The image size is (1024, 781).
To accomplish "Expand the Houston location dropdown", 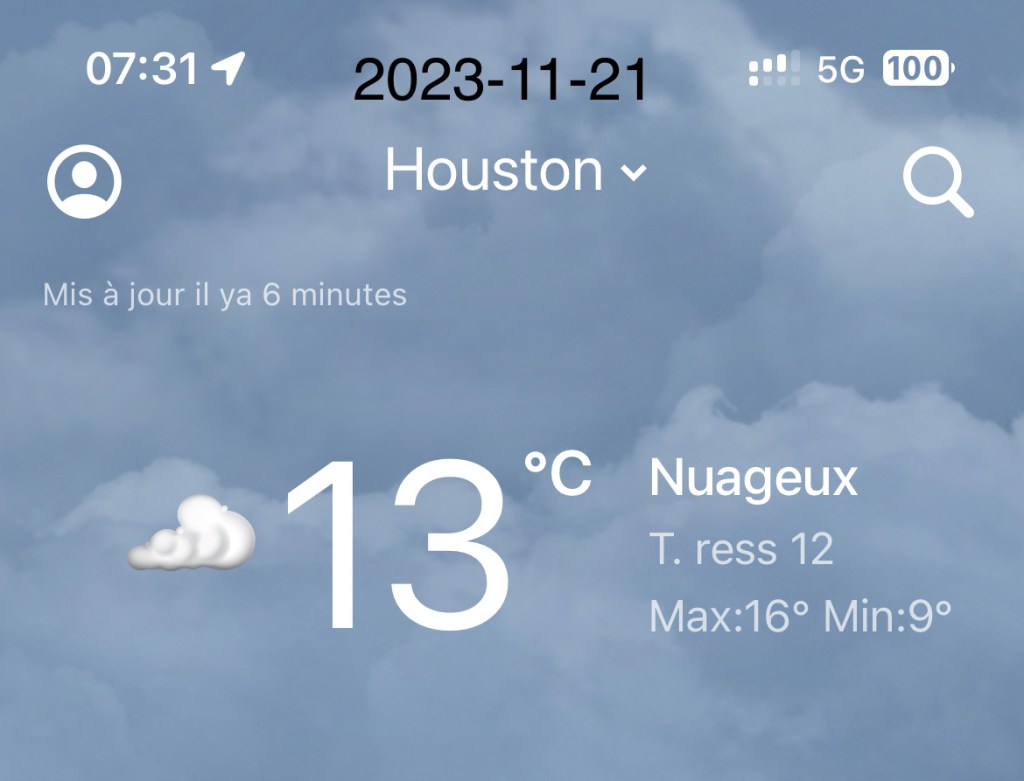I will pos(516,171).
